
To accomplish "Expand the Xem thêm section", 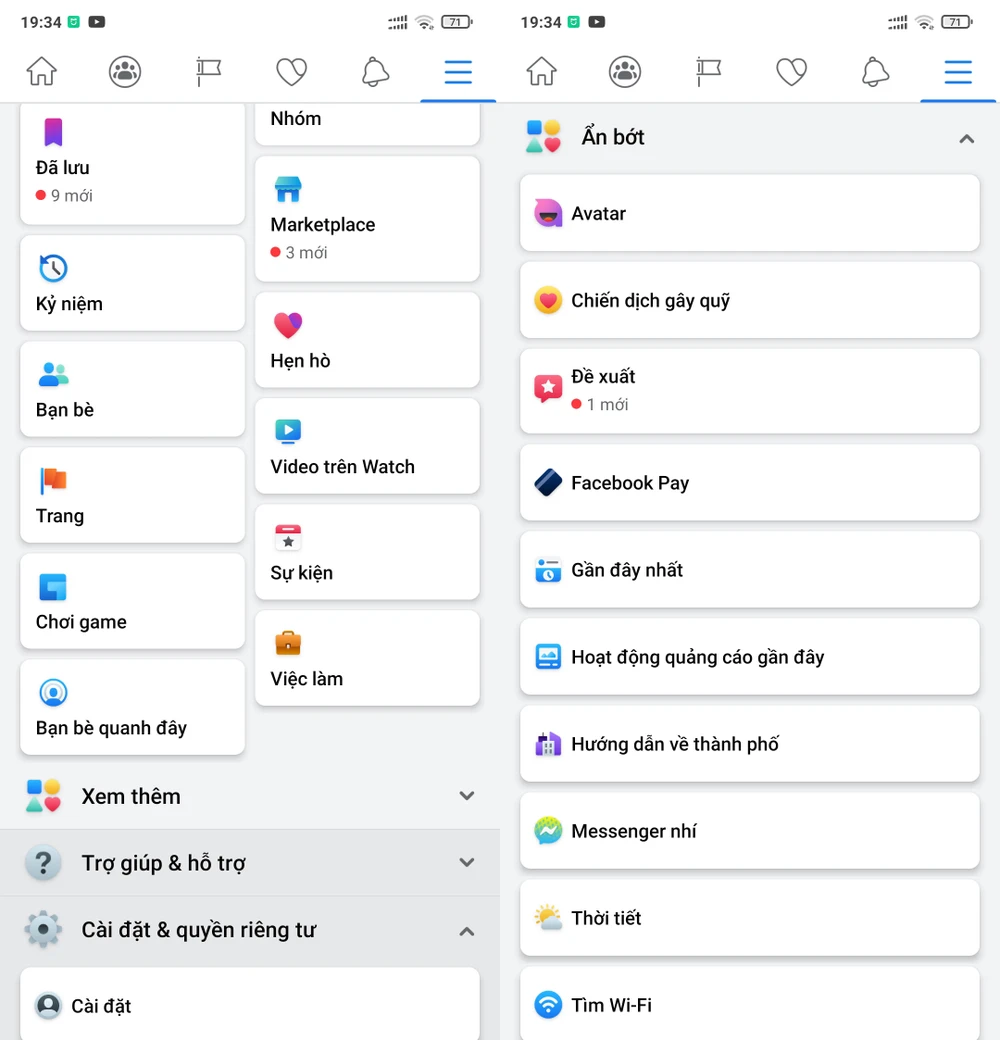I will (x=250, y=796).
